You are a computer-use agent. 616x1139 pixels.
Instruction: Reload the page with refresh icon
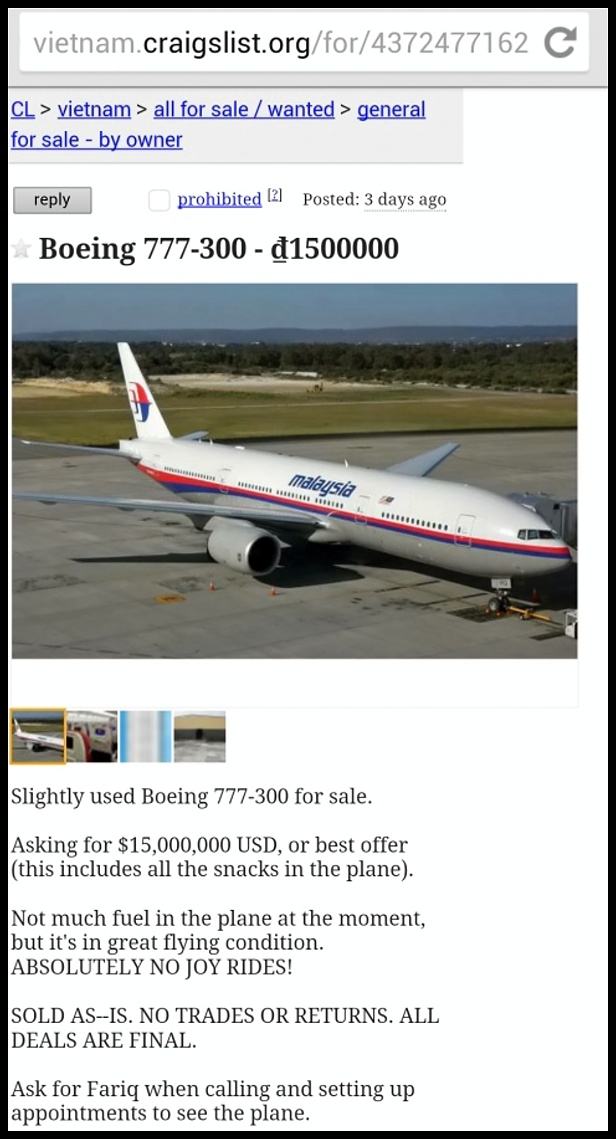[560, 43]
